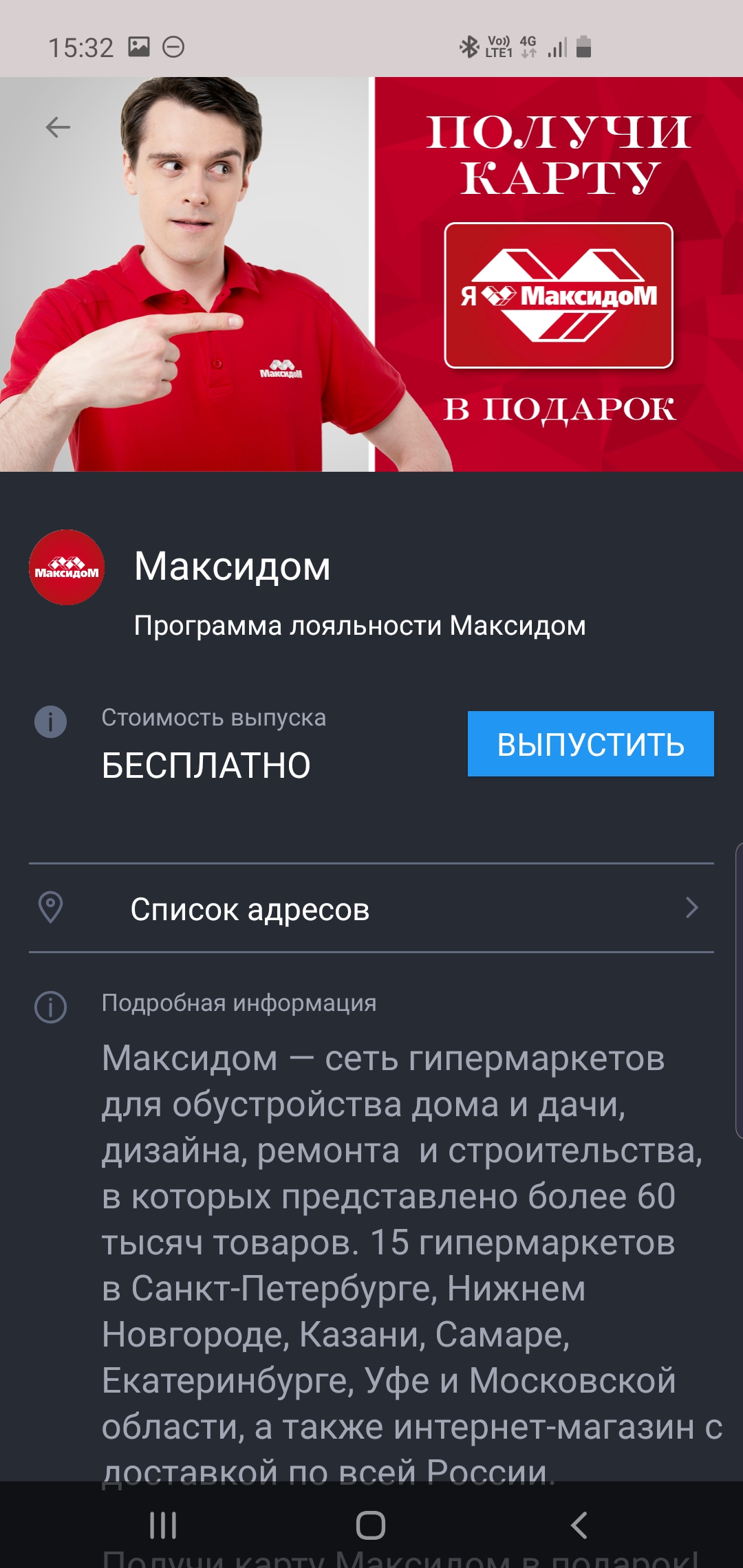Screen dimensions: 743x1568
Task: Open recent apps from navigation bar
Action: click(163, 1525)
